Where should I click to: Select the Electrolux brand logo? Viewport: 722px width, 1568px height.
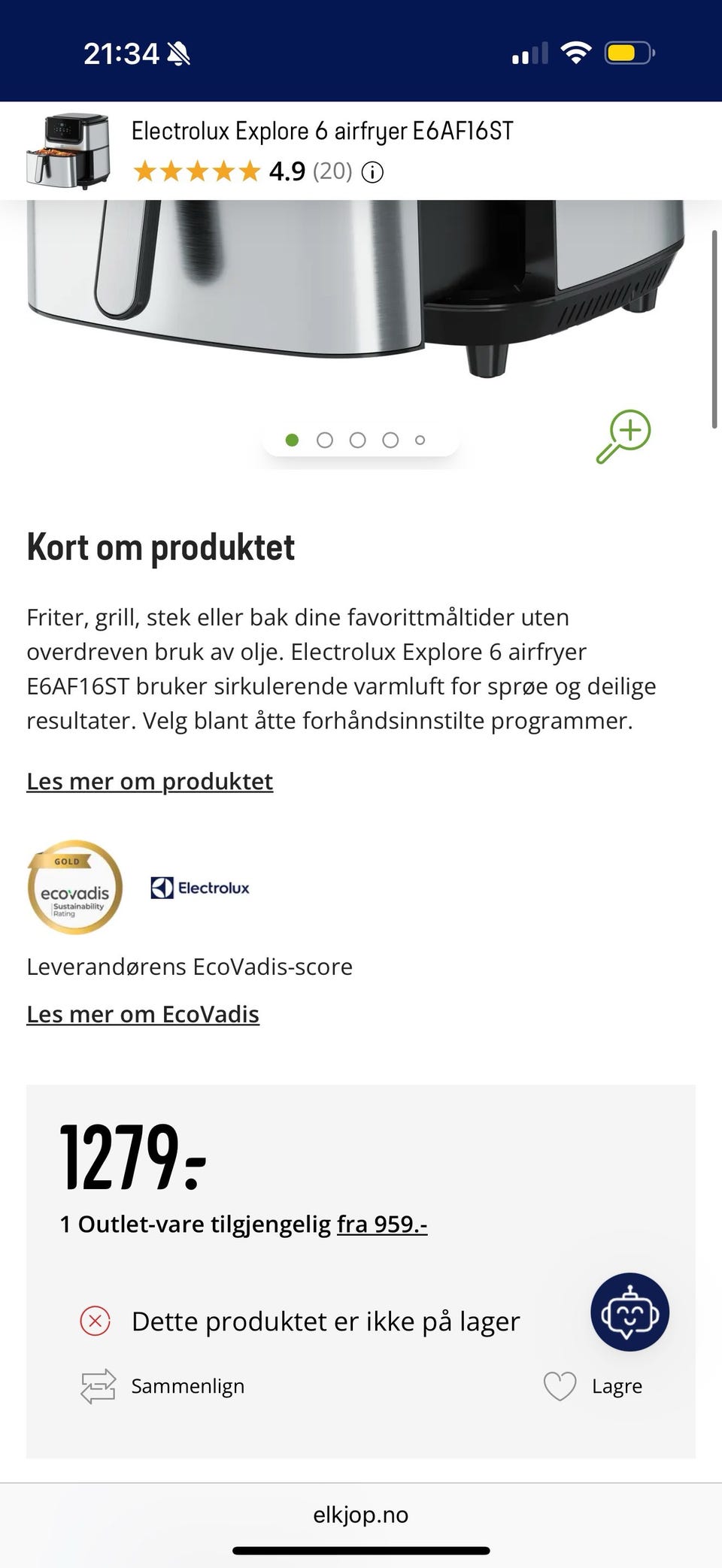click(x=199, y=888)
